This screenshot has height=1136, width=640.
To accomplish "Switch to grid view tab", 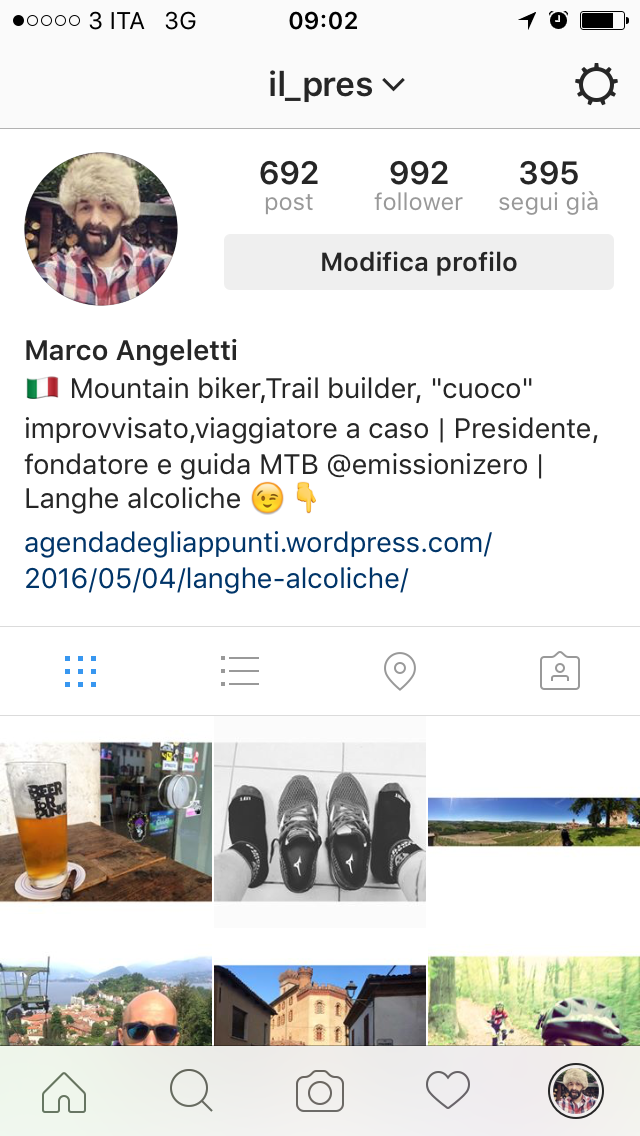I will (80, 671).
